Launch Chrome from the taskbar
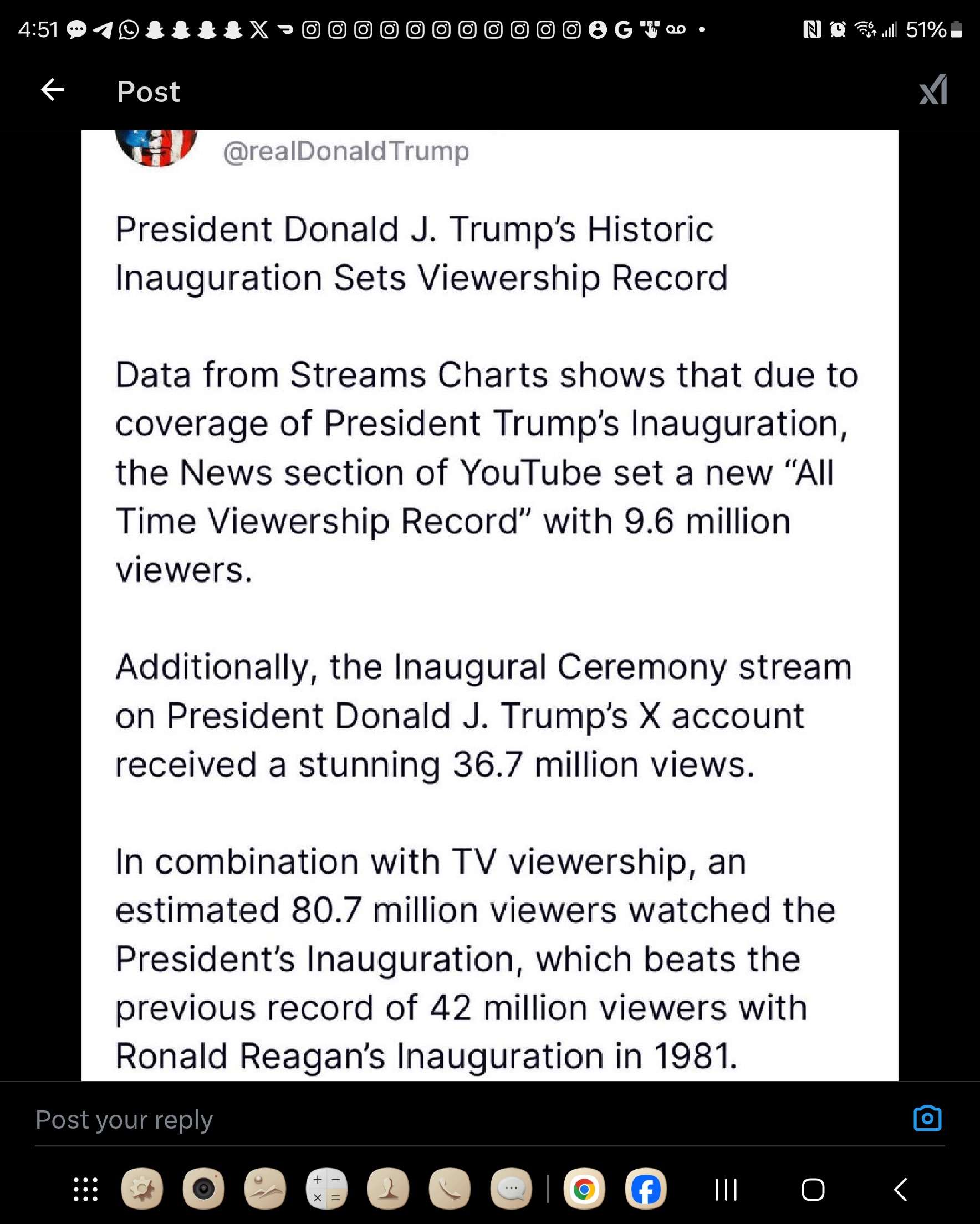Viewport: 980px width, 1224px height. (x=584, y=1189)
